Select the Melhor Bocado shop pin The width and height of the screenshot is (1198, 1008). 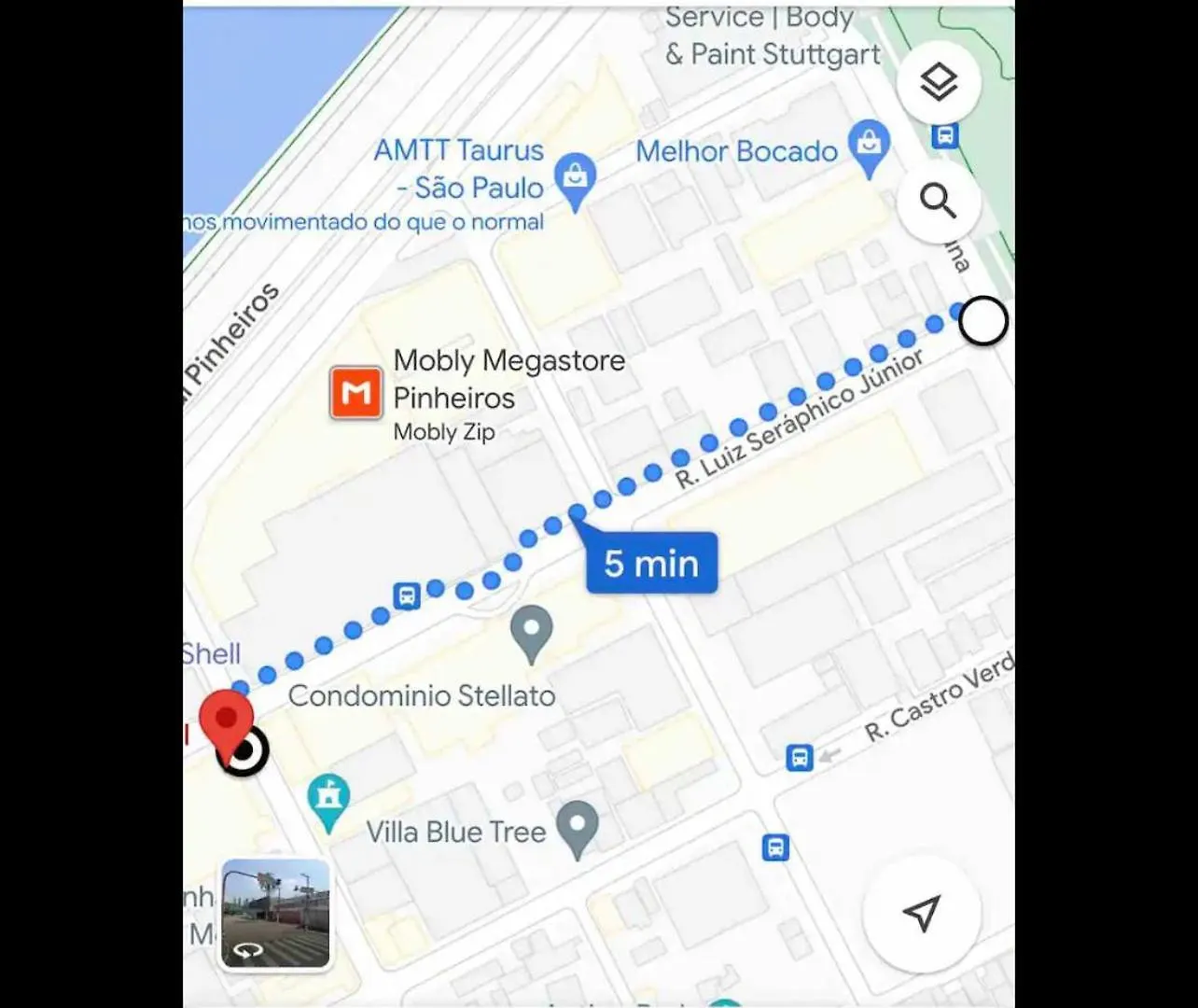pos(870,147)
